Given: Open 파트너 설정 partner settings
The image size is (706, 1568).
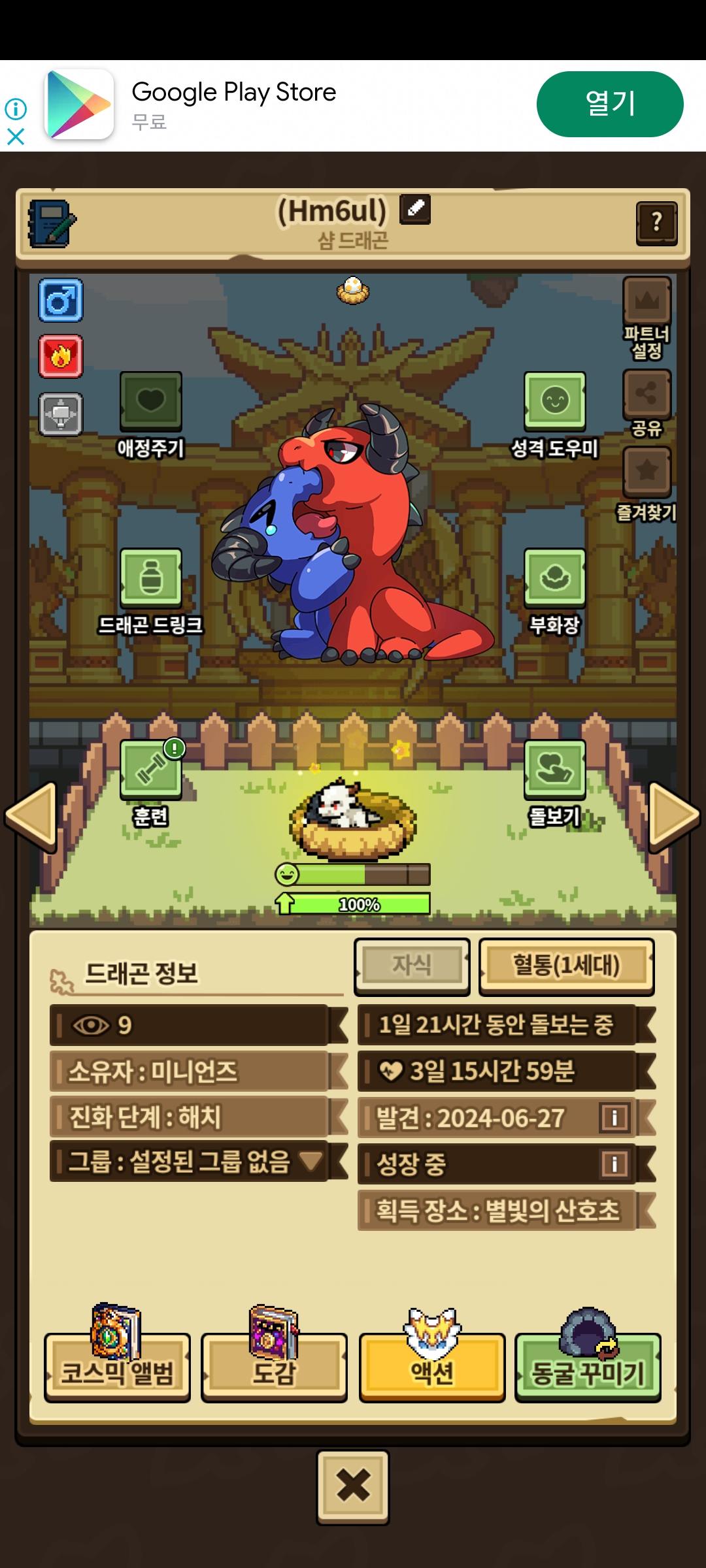Looking at the screenshot, I should click(647, 302).
